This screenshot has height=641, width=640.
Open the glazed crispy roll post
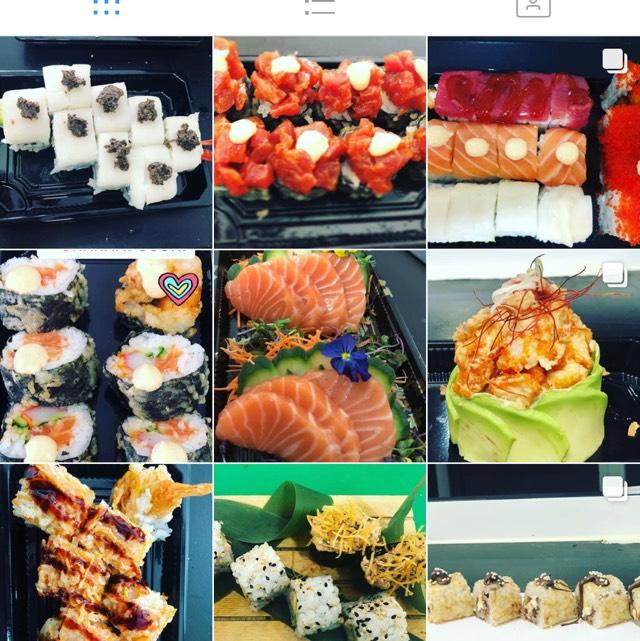[106, 553]
